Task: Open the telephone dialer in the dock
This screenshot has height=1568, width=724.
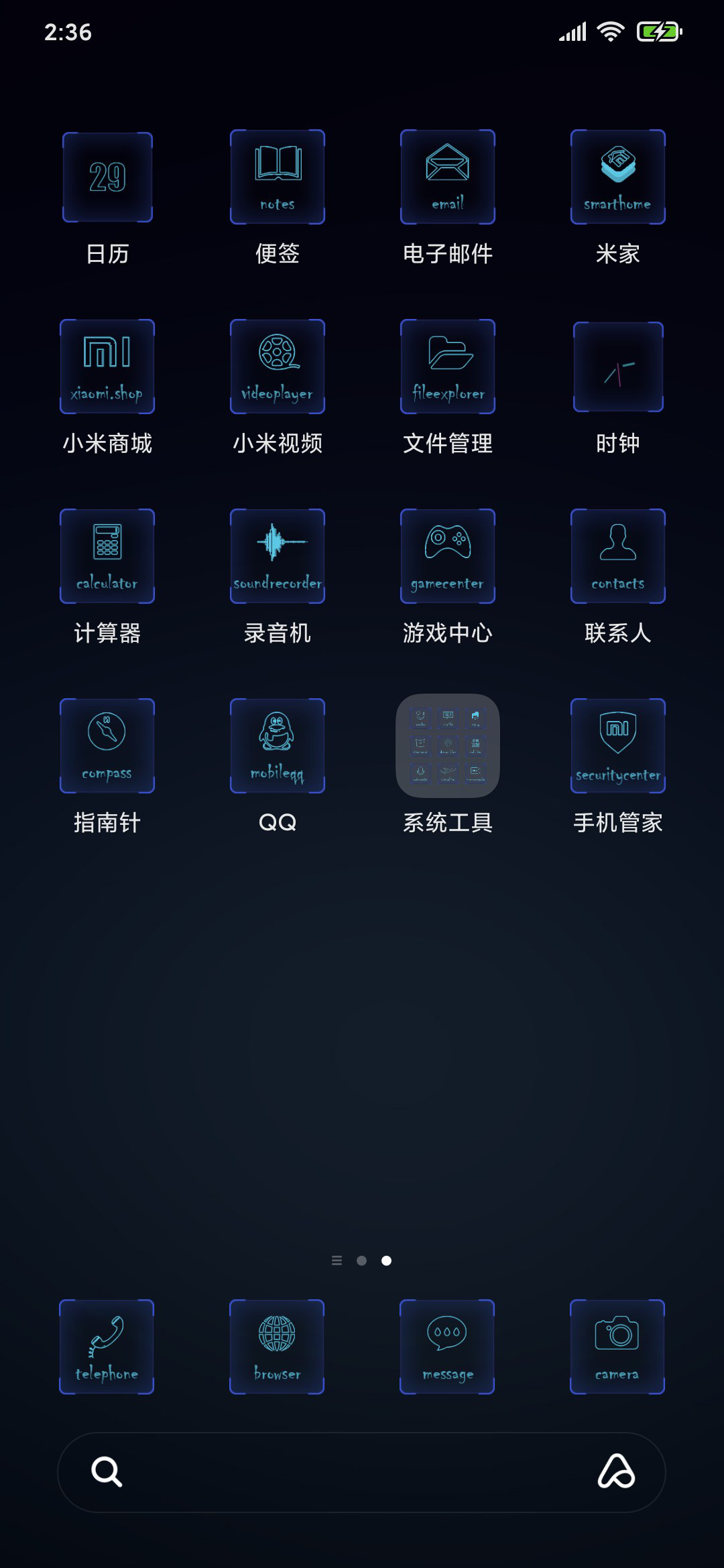Action: (x=107, y=1347)
